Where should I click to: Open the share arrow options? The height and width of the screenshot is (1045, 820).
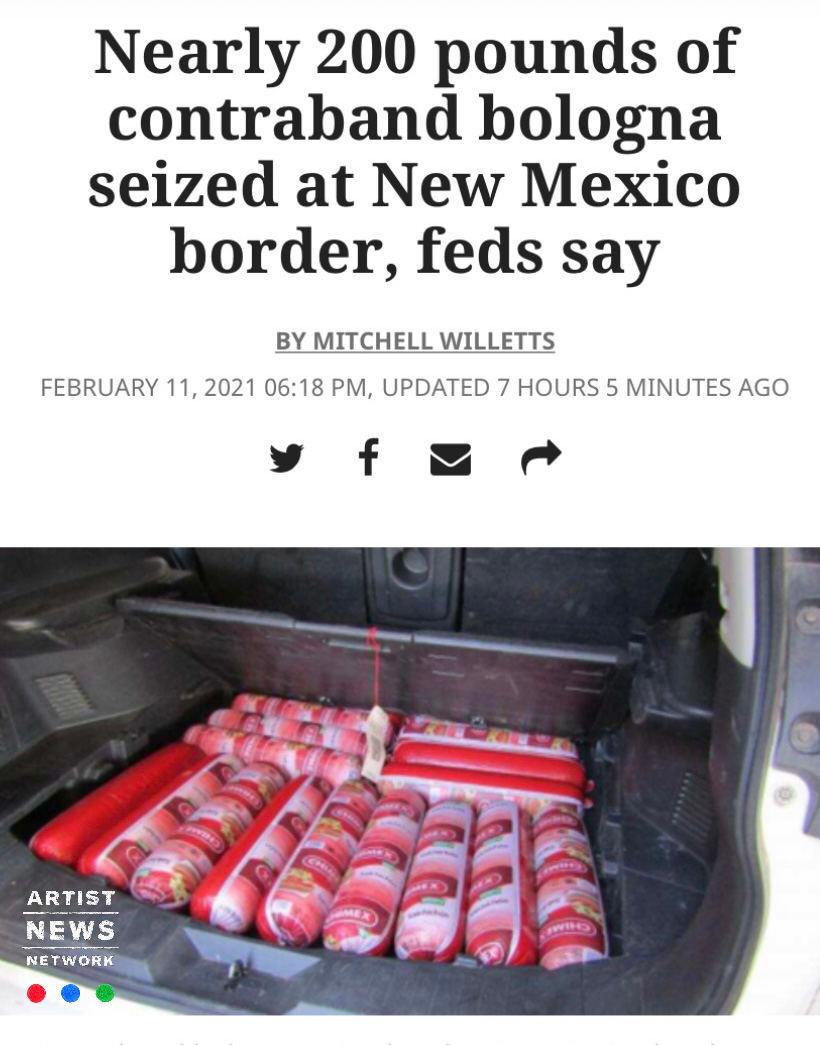click(x=541, y=458)
